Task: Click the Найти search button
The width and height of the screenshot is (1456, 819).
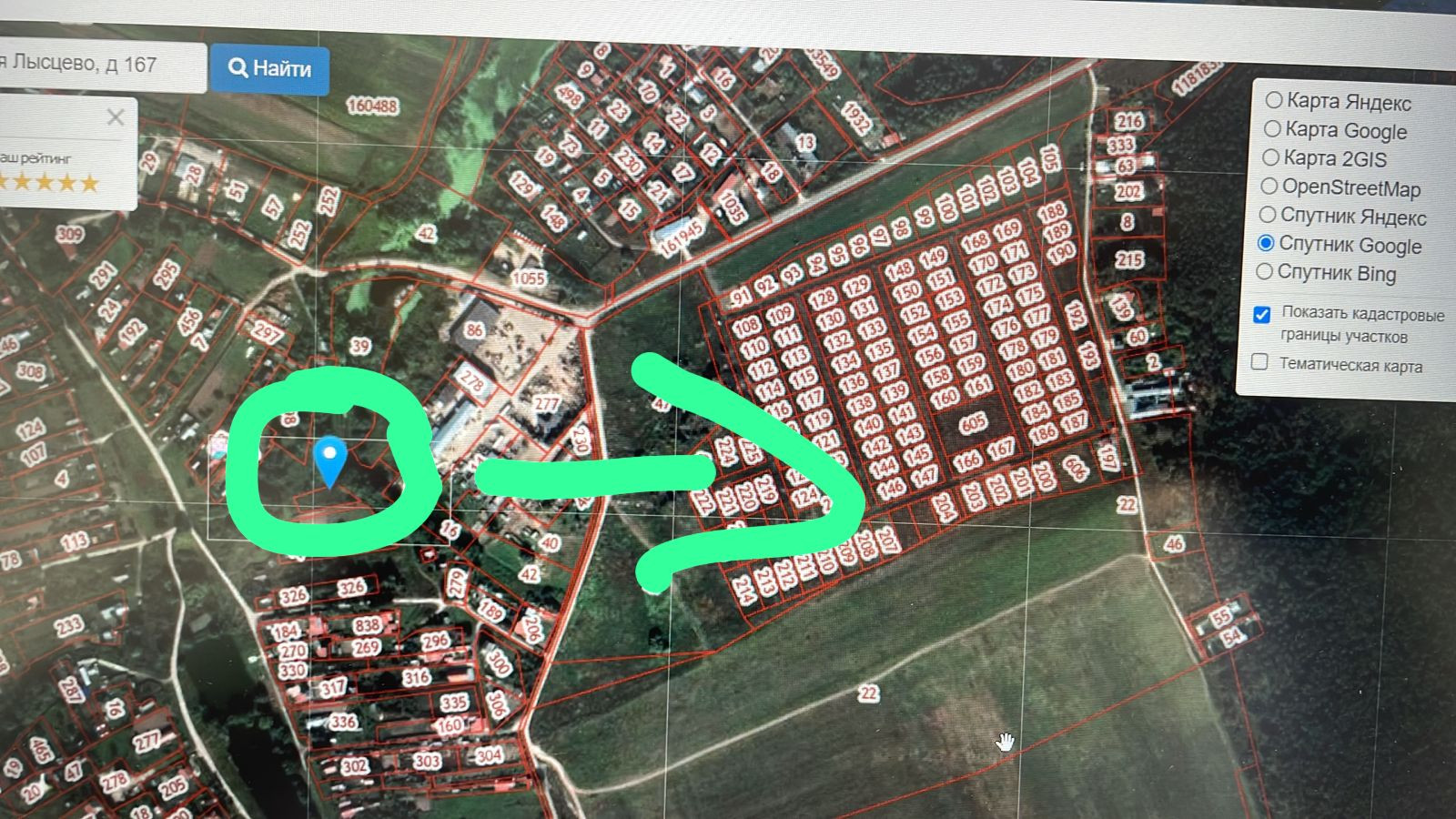Action: [269, 68]
